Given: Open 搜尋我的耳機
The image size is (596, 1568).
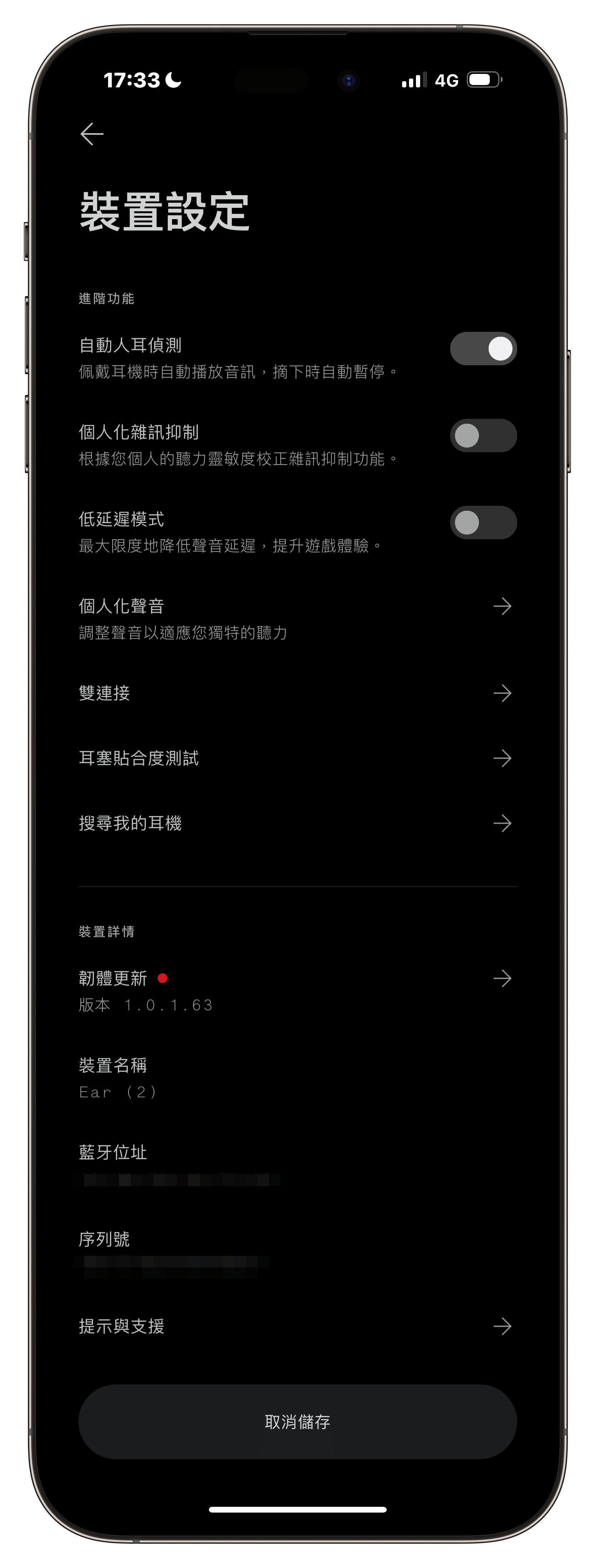Looking at the screenshot, I should pos(297,824).
